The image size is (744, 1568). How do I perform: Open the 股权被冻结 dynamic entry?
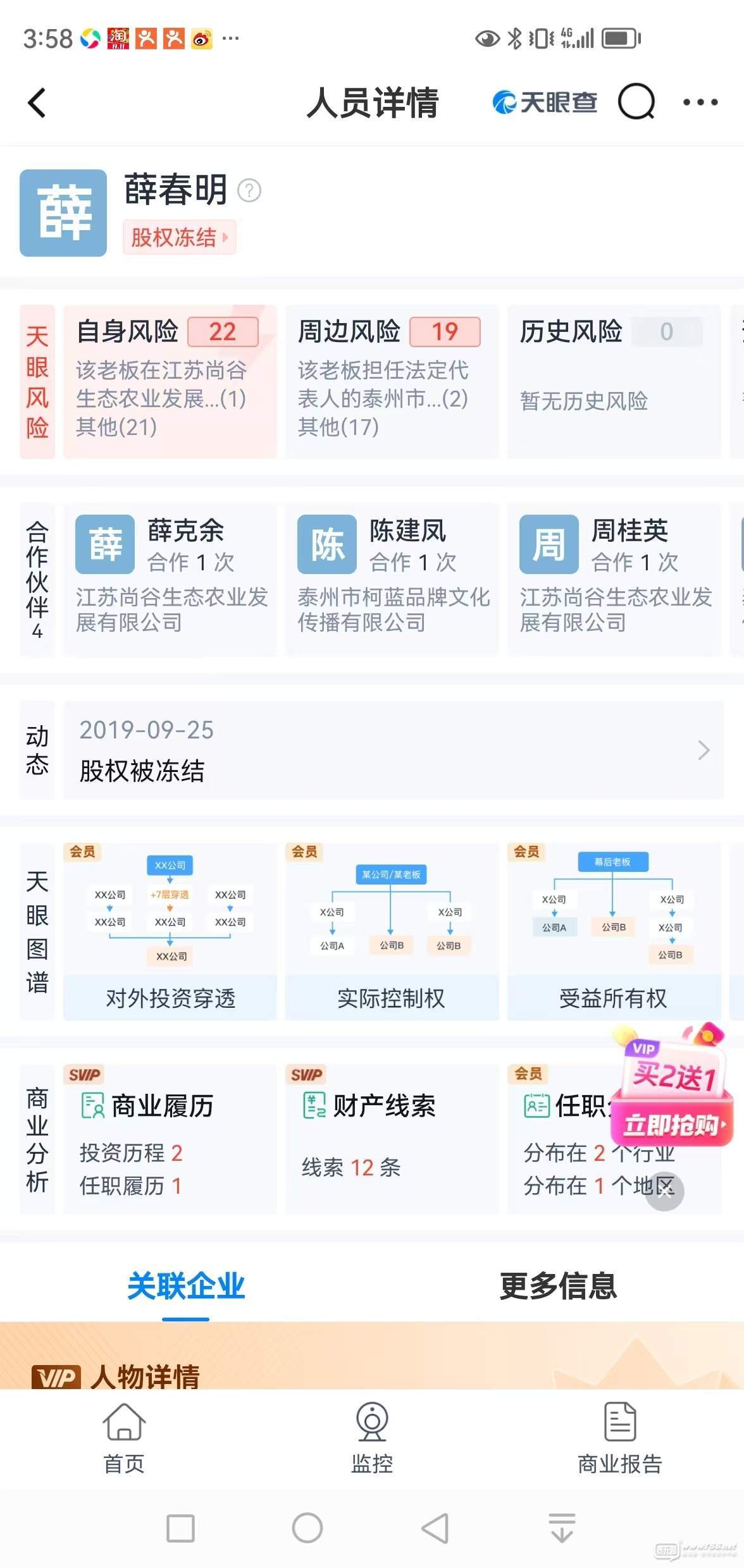[x=392, y=750]
